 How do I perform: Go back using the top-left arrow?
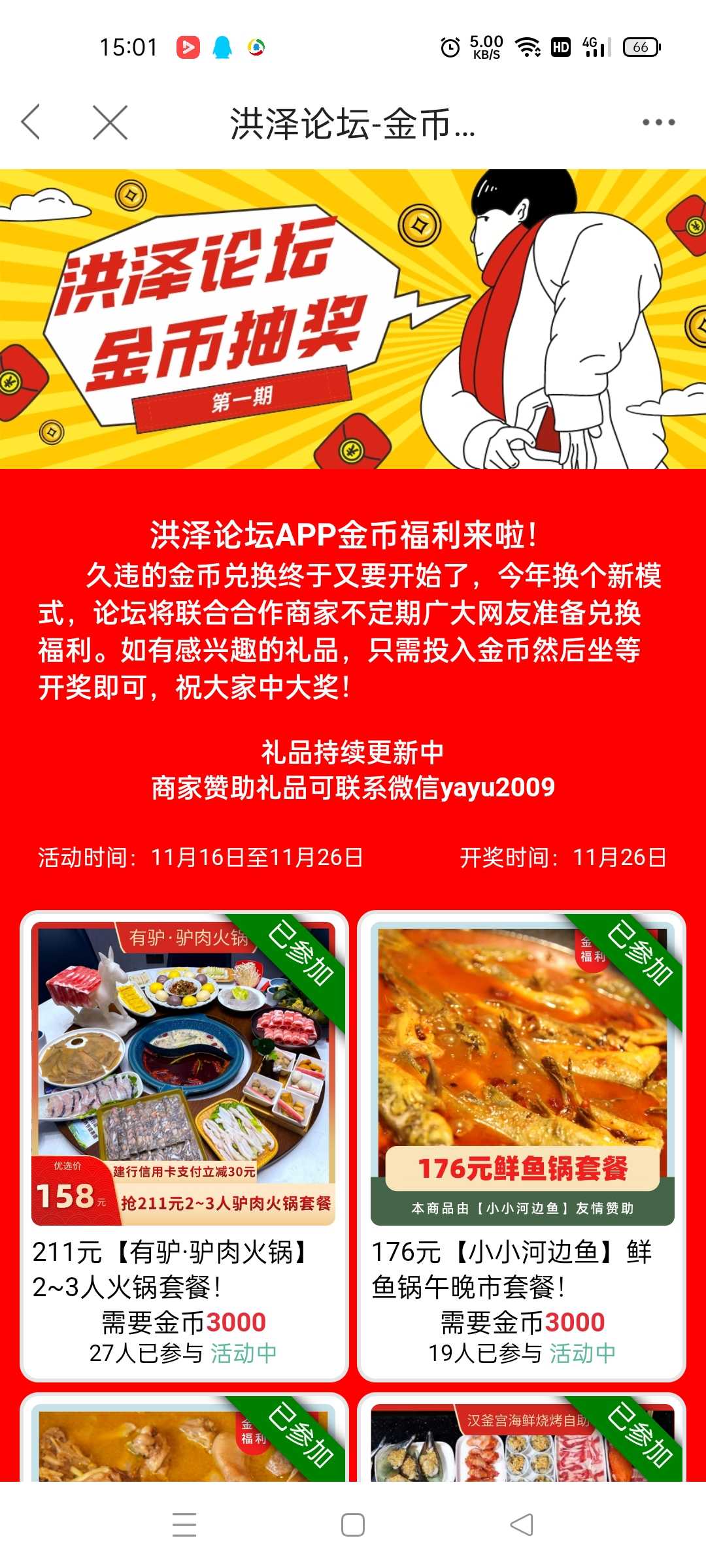tap(31, 122)
